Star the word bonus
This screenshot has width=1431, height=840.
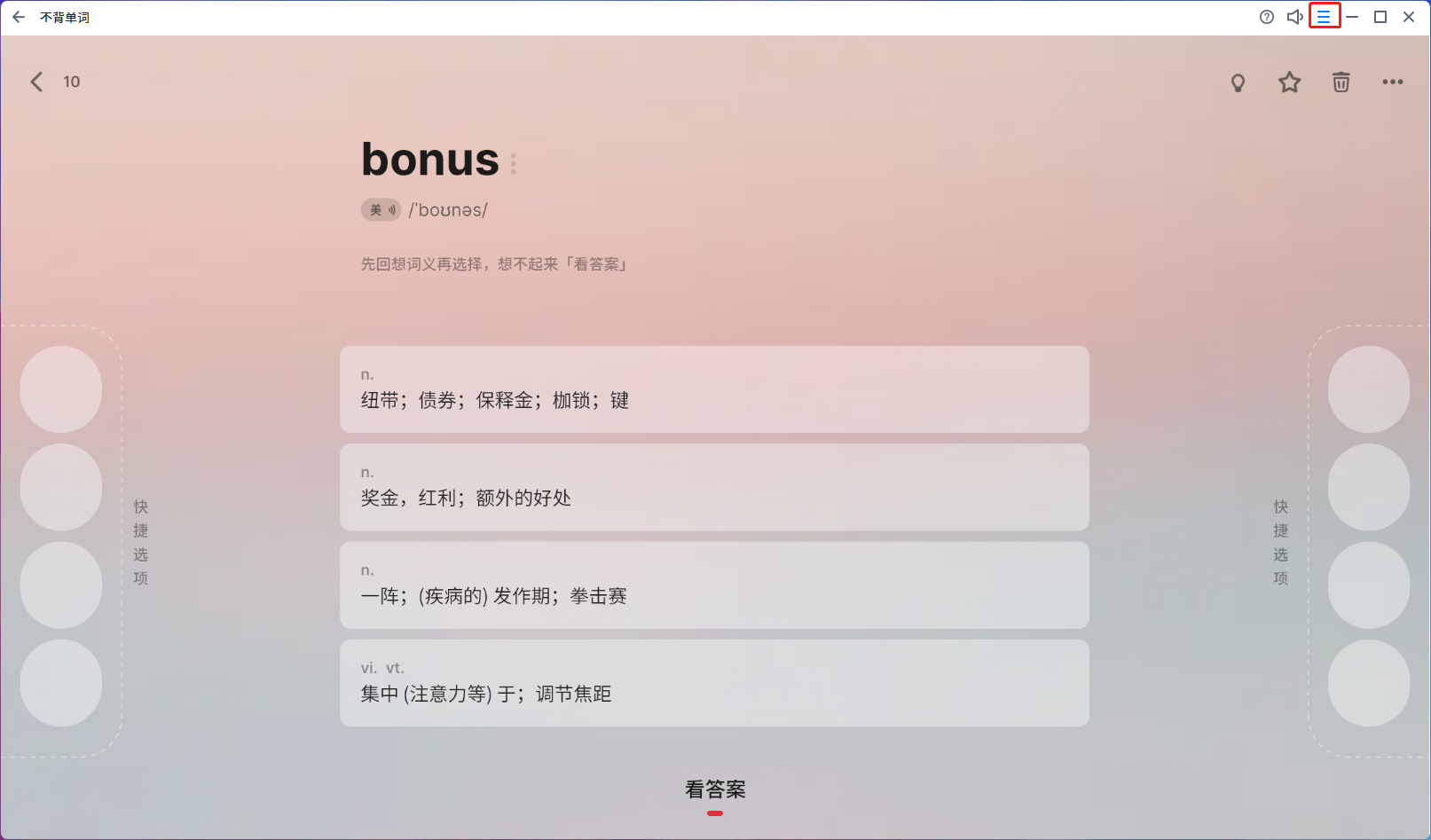click(x=1289, y=82)
